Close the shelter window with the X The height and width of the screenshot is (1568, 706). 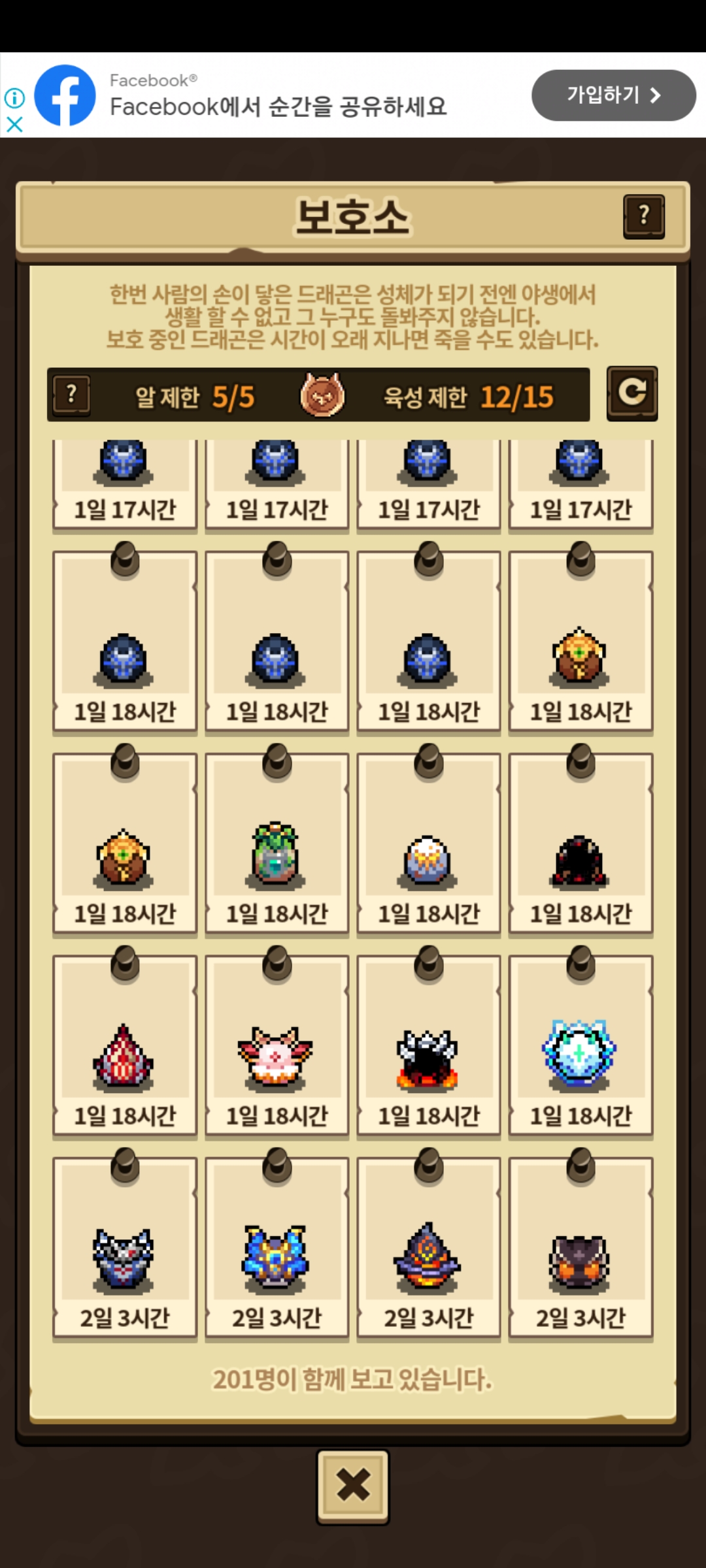pyautogui.click(x=353, y=1486)
